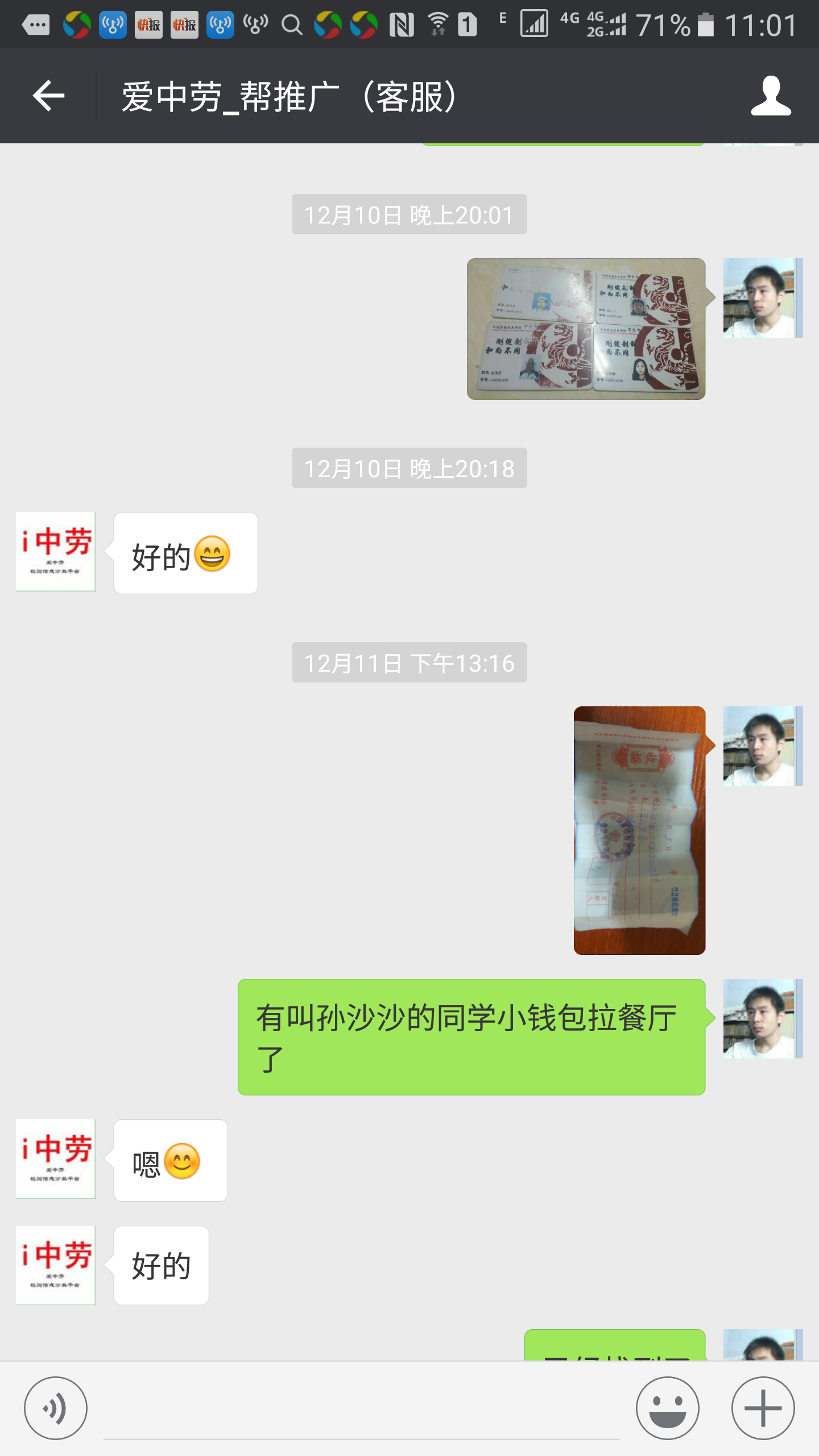819x1456 pixels.
Task: Tap sender avatar beside 孙沙沙 message
Action: pos(762,1019)
